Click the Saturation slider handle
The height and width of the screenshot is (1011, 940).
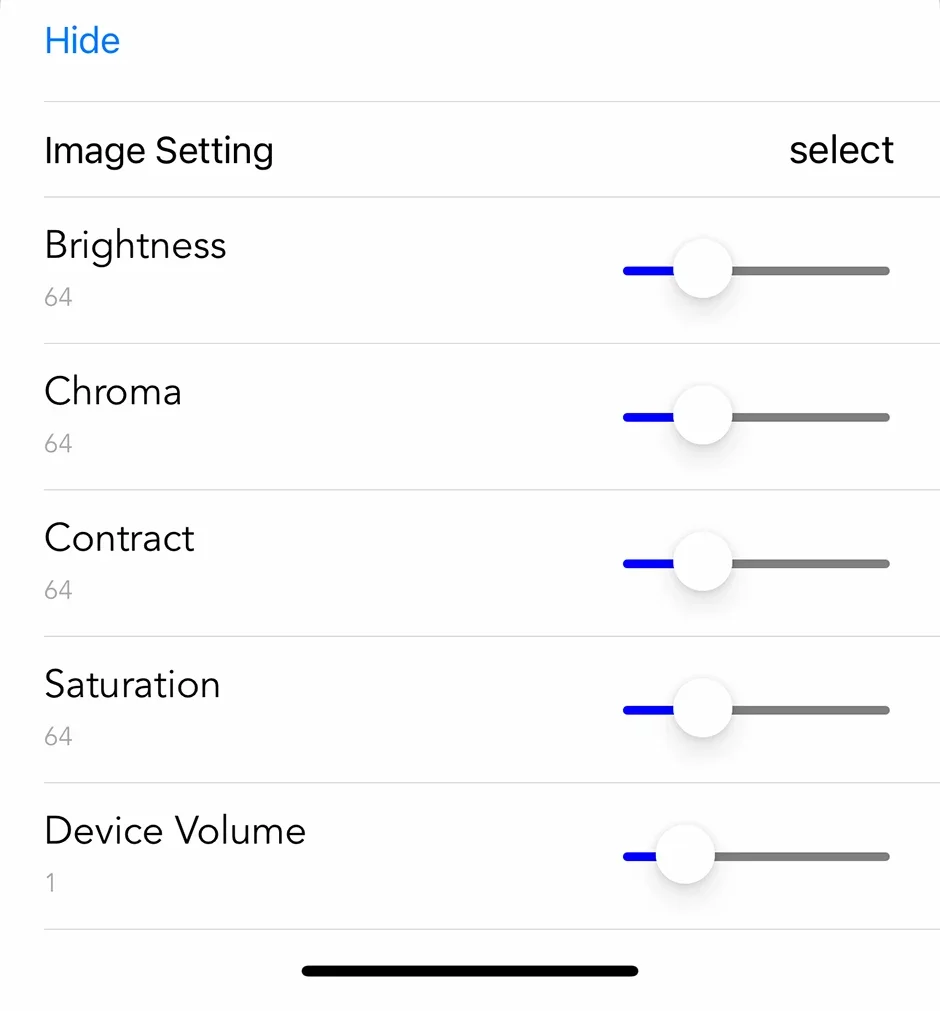[x=702, y=709]
